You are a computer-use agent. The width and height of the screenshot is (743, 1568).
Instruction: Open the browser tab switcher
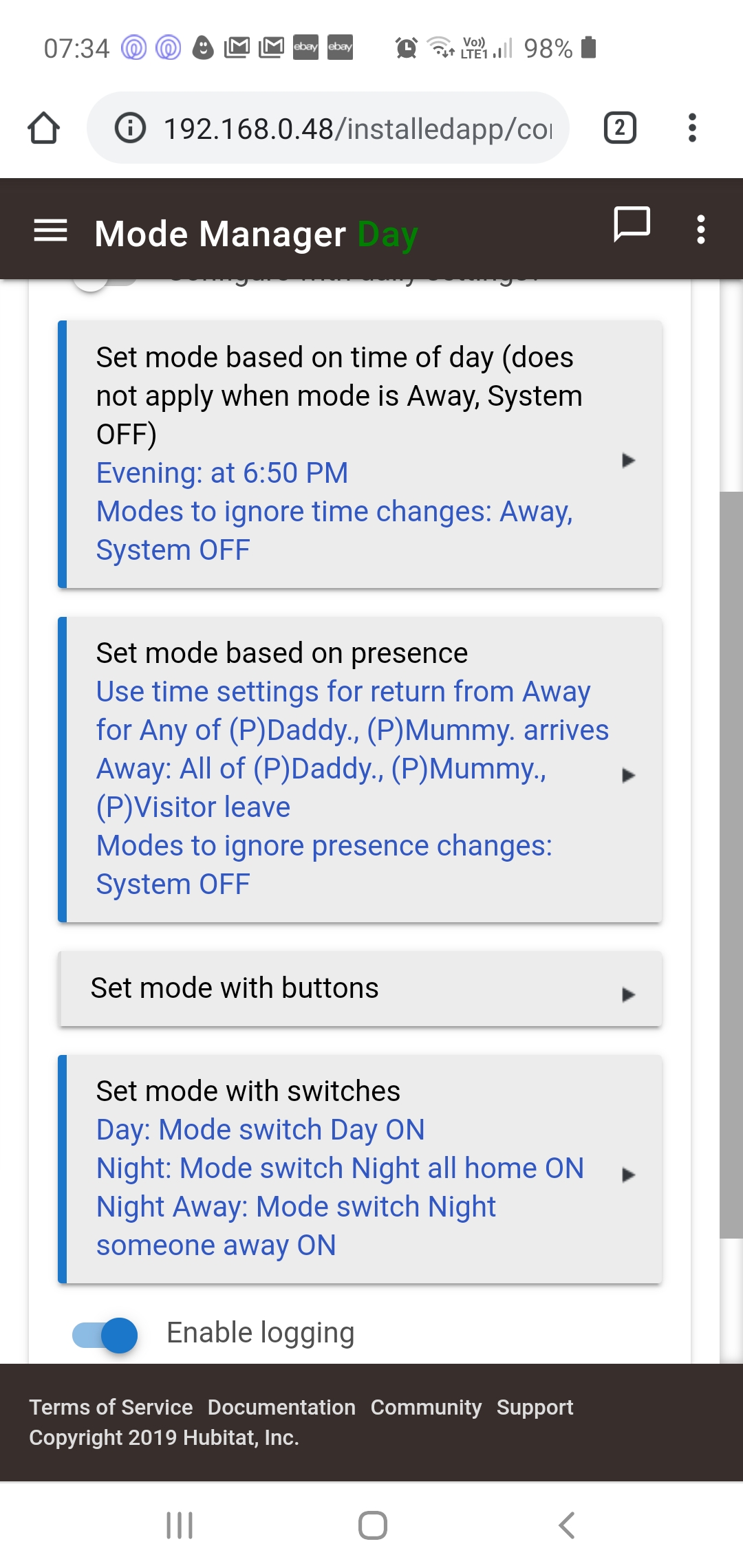point(619,128)
